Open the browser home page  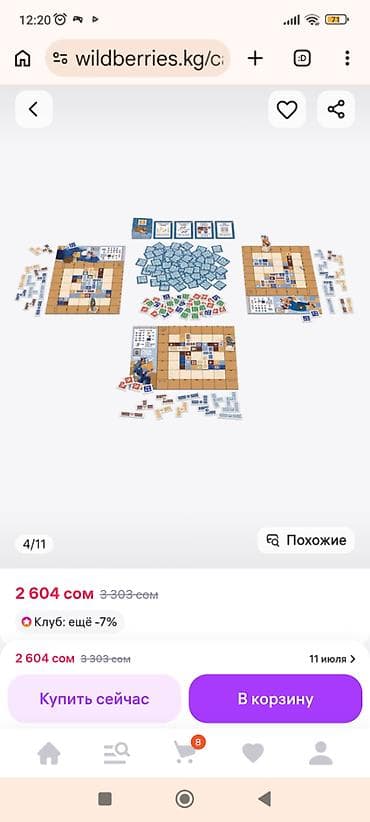[23, 59]
